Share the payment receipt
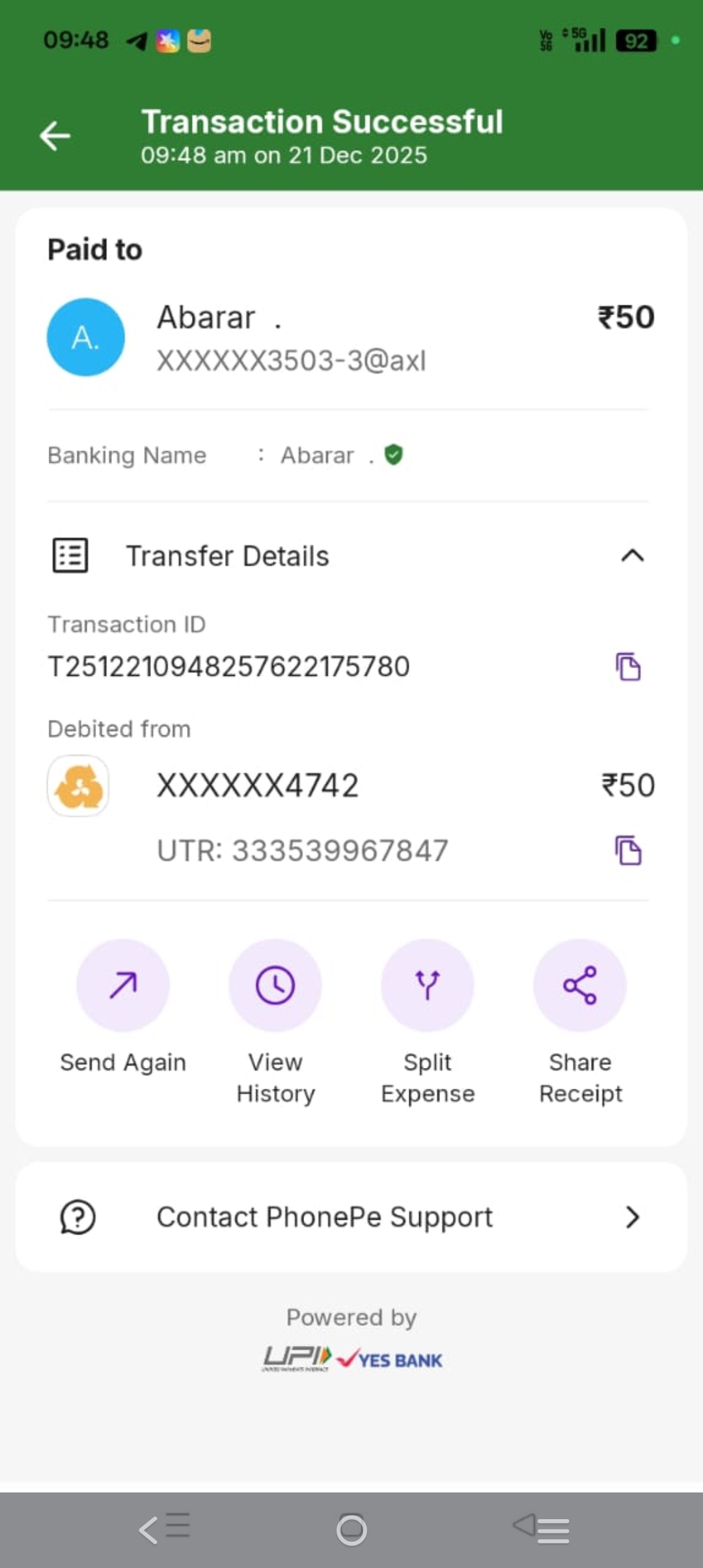703x1568 pixels. point(580,985)
